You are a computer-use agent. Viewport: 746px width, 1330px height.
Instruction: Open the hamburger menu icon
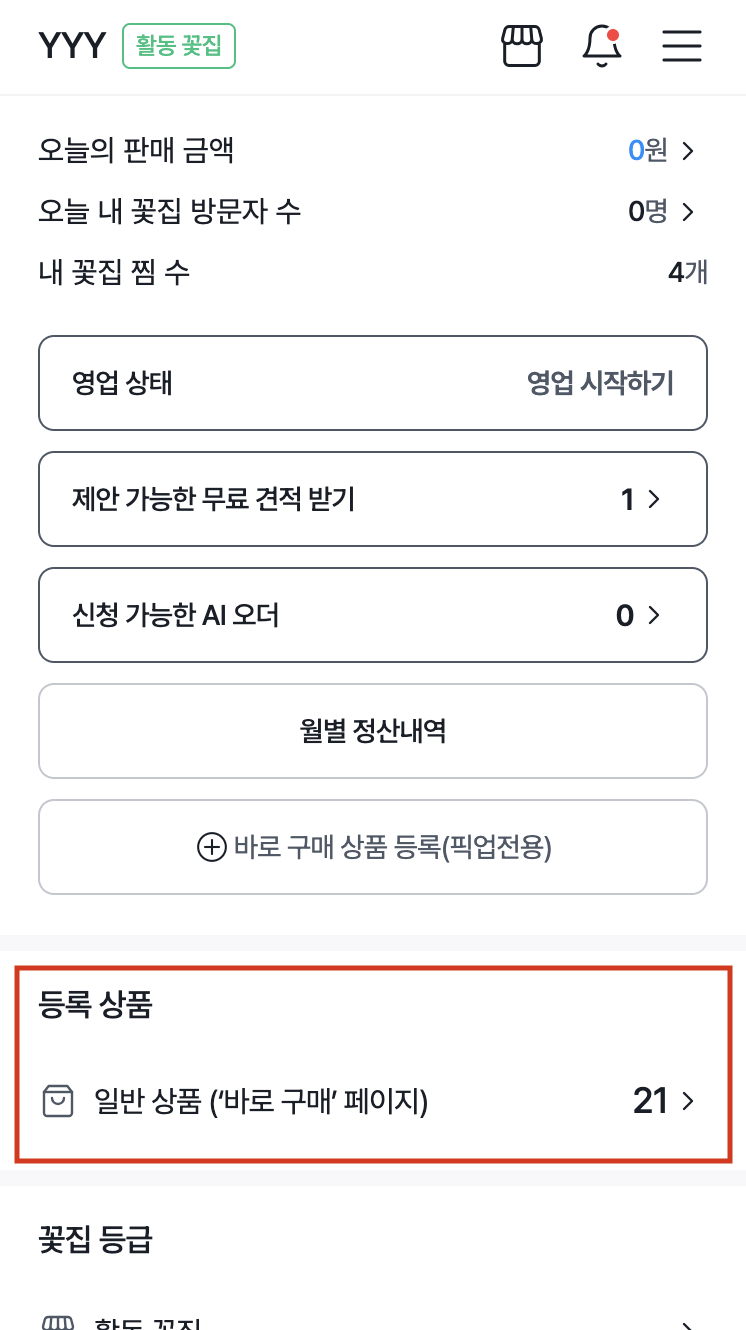click(x=681, y=46)
